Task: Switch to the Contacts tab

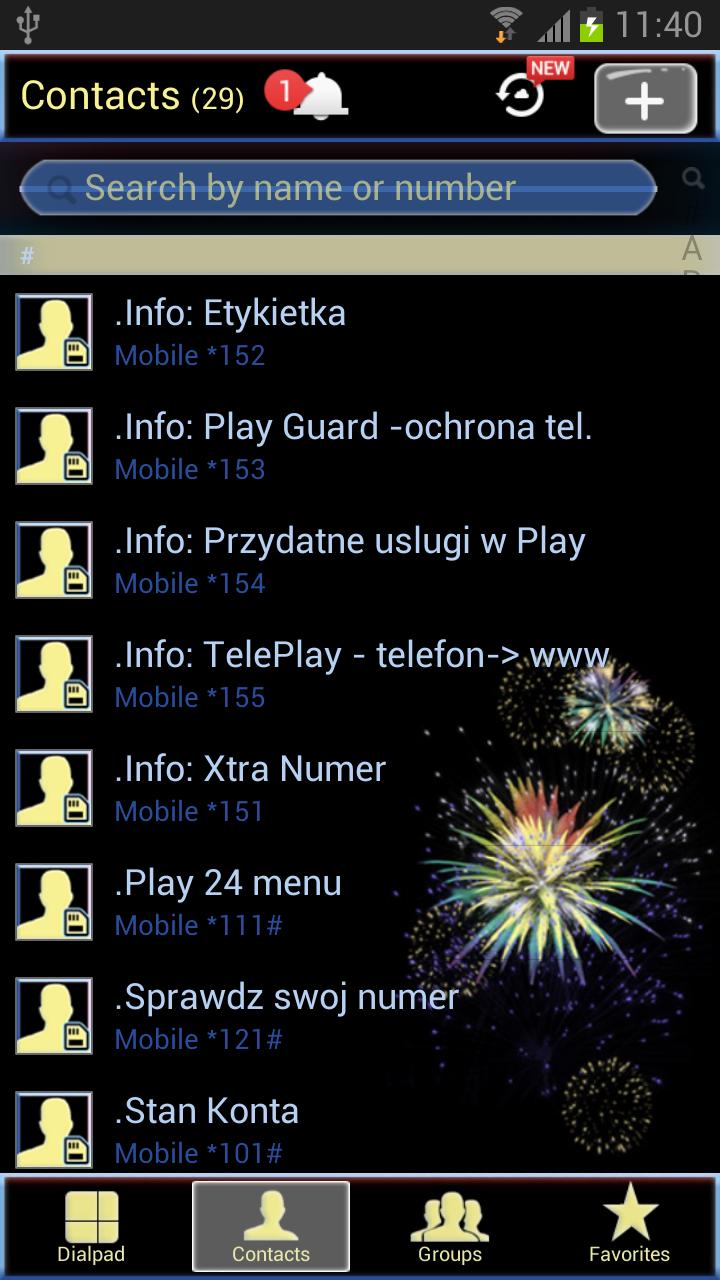Action: tap(271, 1227)
